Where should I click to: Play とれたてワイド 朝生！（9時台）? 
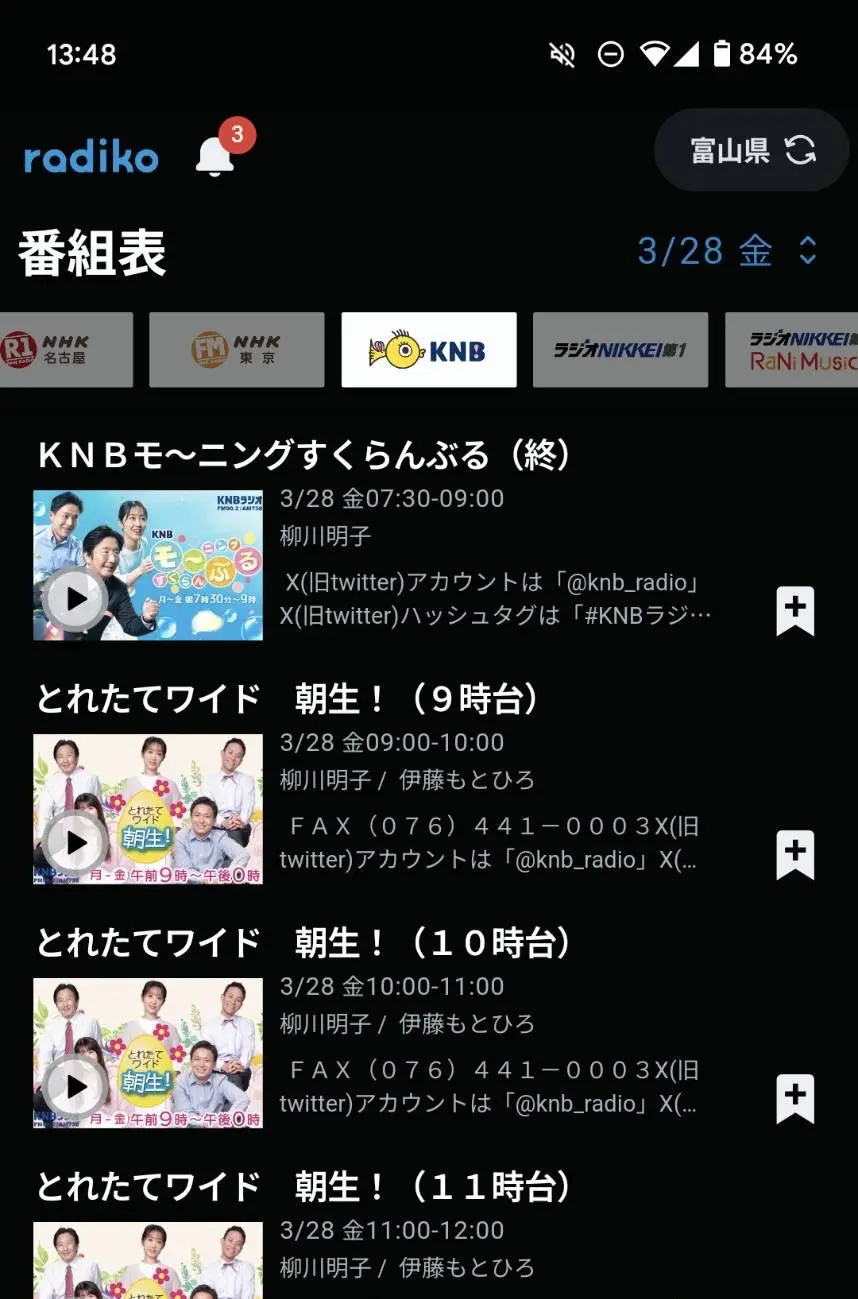tap(76, 843)
